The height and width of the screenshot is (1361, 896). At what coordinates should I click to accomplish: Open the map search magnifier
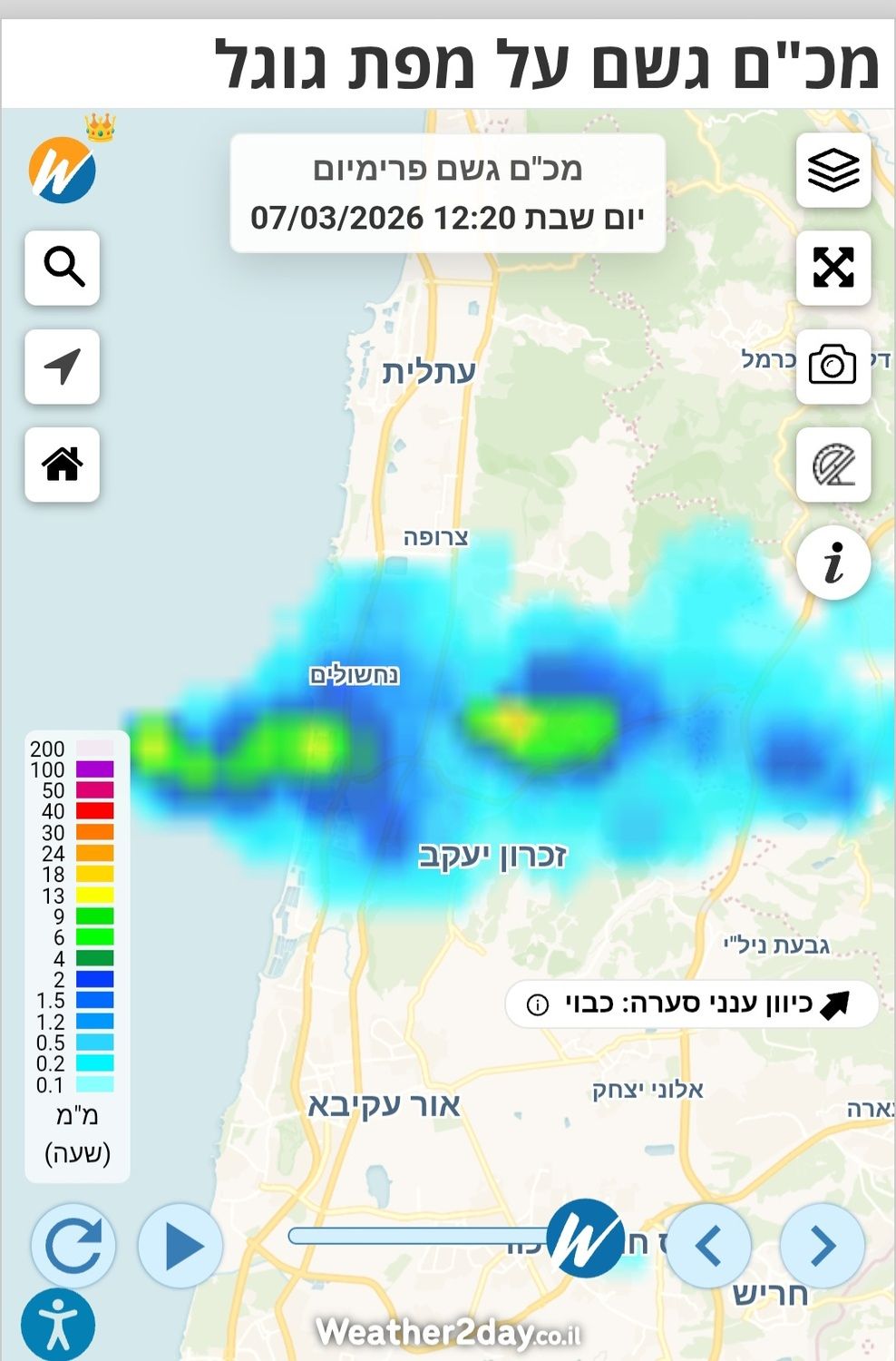point(63,268)
